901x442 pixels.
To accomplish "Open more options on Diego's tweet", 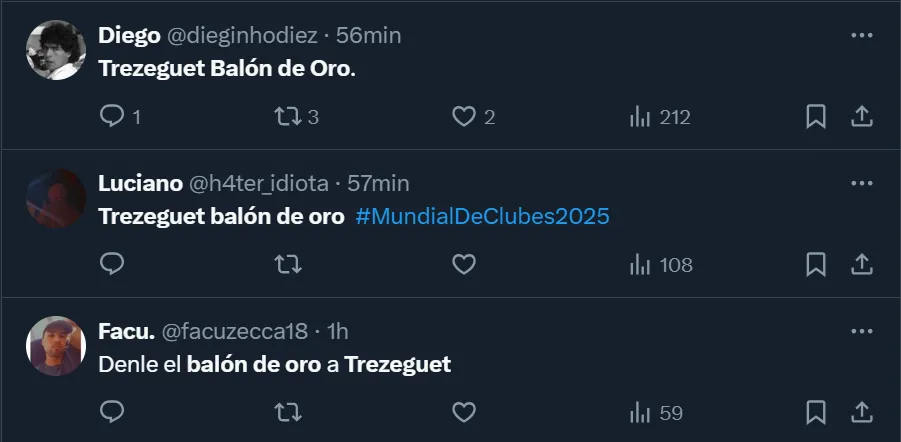I will click(861, 35).
